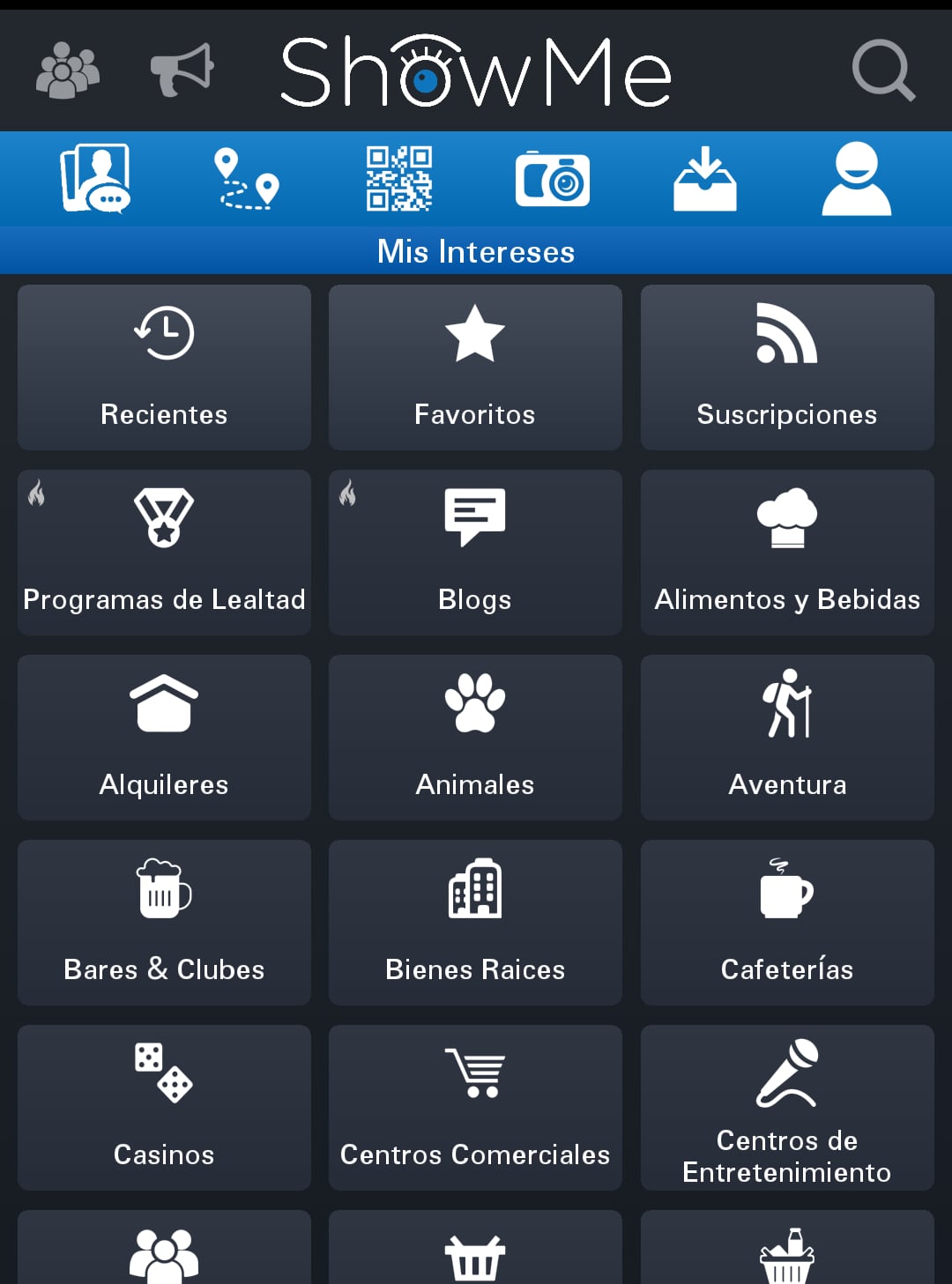Open the search magnifier icon
The image size is (952, 1284).
tap(883, 71)
